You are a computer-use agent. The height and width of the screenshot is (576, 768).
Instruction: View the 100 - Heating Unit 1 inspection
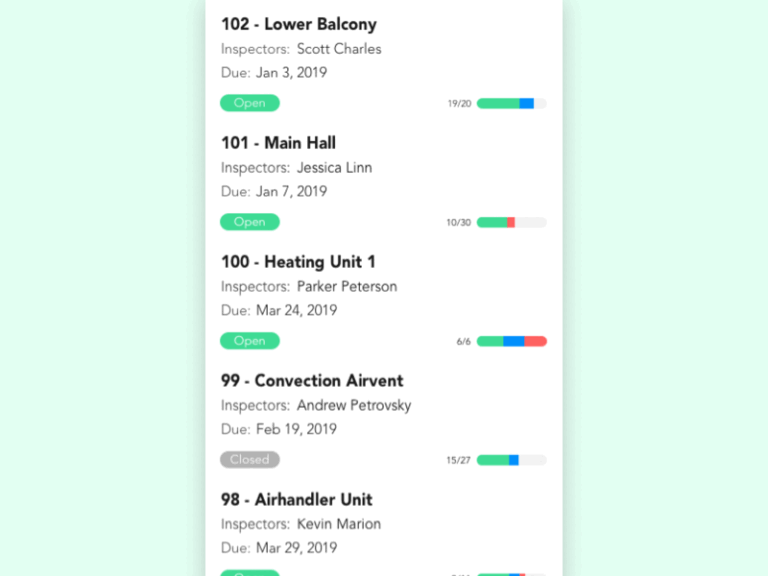[298, 262]
